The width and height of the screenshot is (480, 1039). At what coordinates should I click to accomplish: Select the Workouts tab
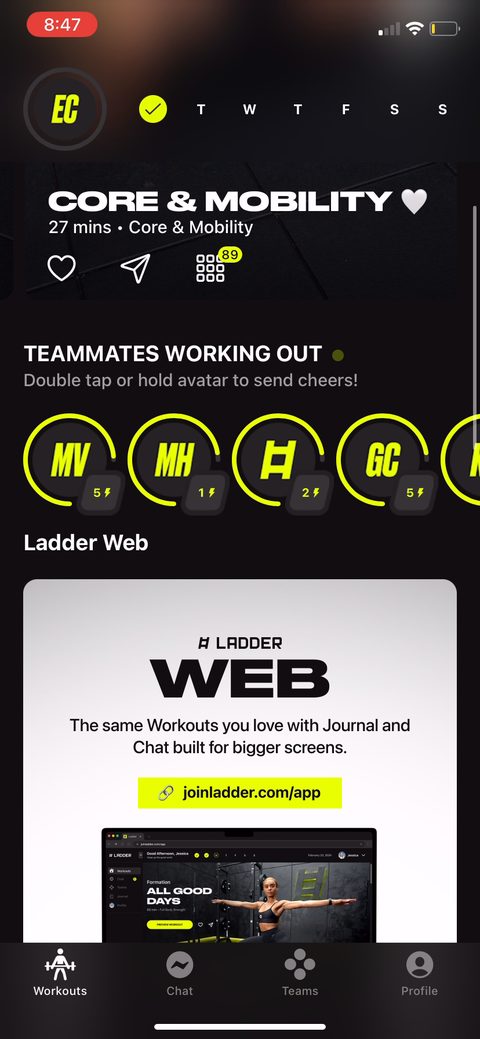[x=60, y=973]
